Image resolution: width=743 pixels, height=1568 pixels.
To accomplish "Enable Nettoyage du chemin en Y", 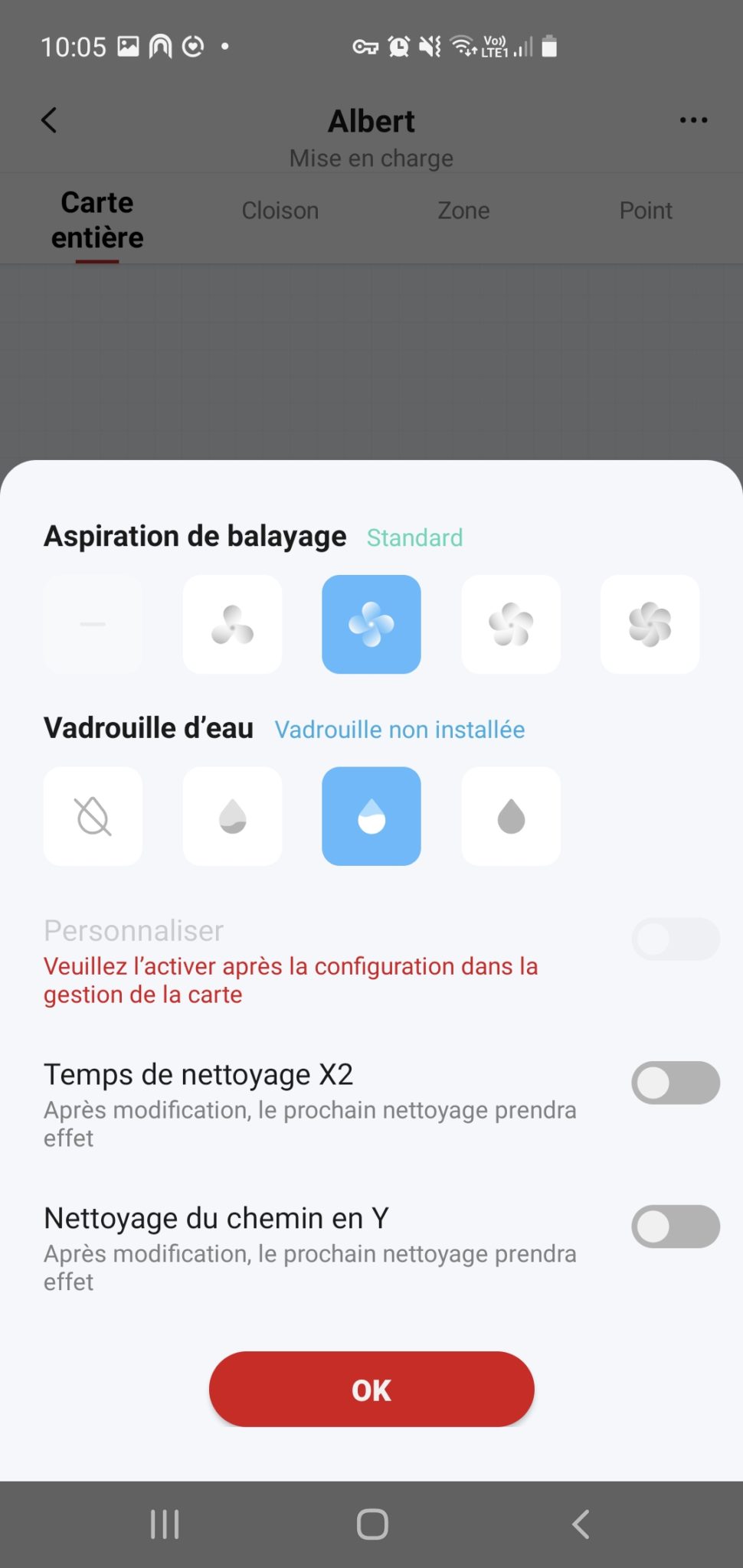I will pos(676,1227).
